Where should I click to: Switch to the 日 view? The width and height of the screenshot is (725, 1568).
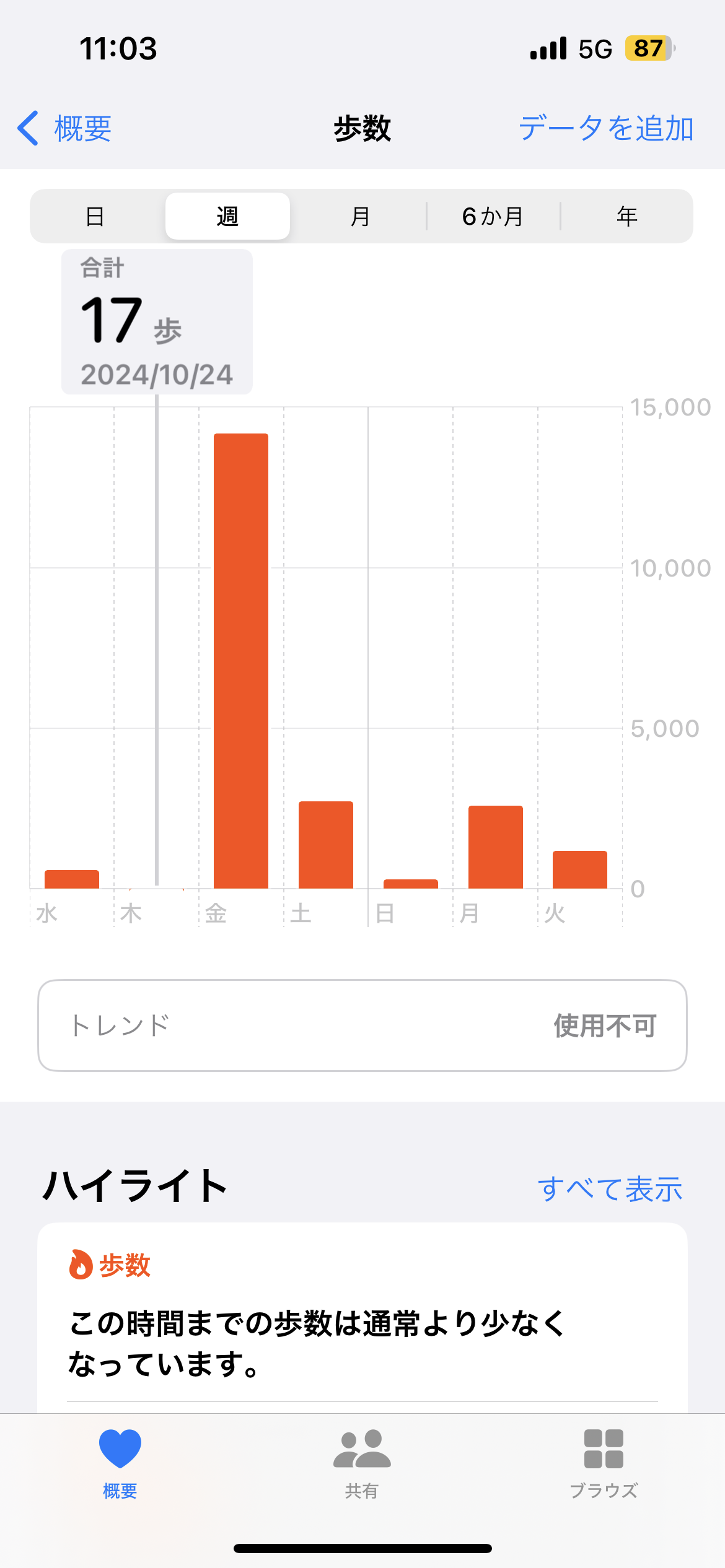[x=95, y=216]
